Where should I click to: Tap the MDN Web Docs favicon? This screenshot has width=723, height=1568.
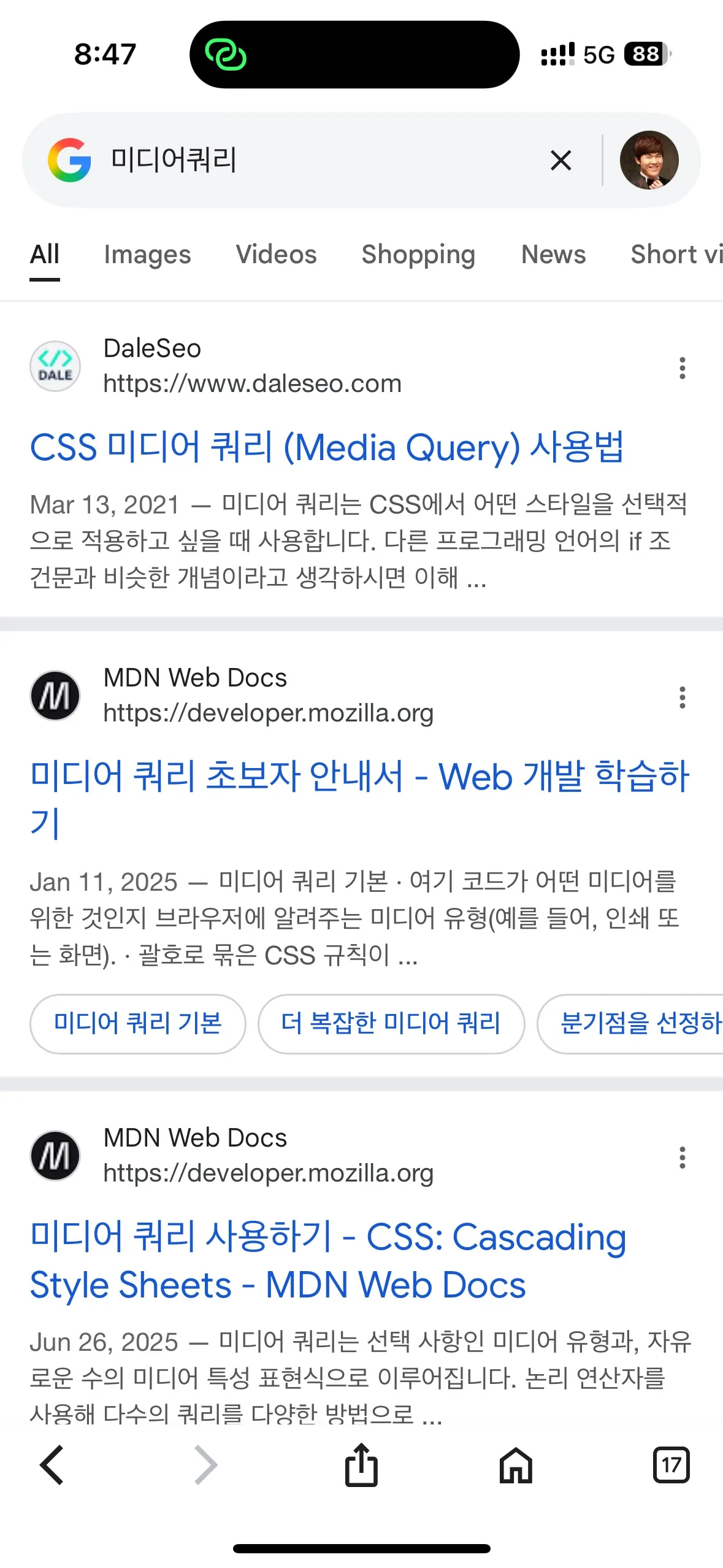click(55, 696)
